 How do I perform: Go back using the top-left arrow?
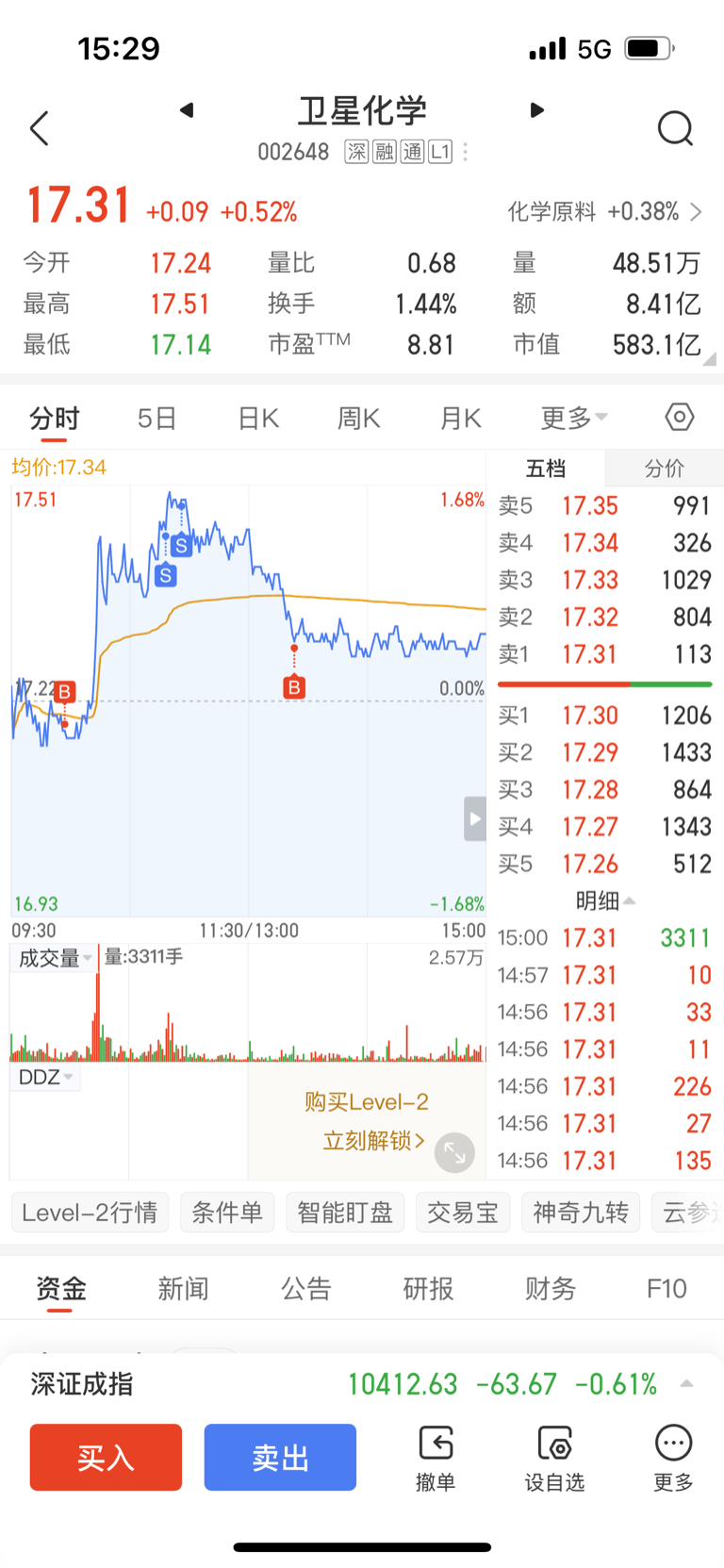tap(40, 128)
